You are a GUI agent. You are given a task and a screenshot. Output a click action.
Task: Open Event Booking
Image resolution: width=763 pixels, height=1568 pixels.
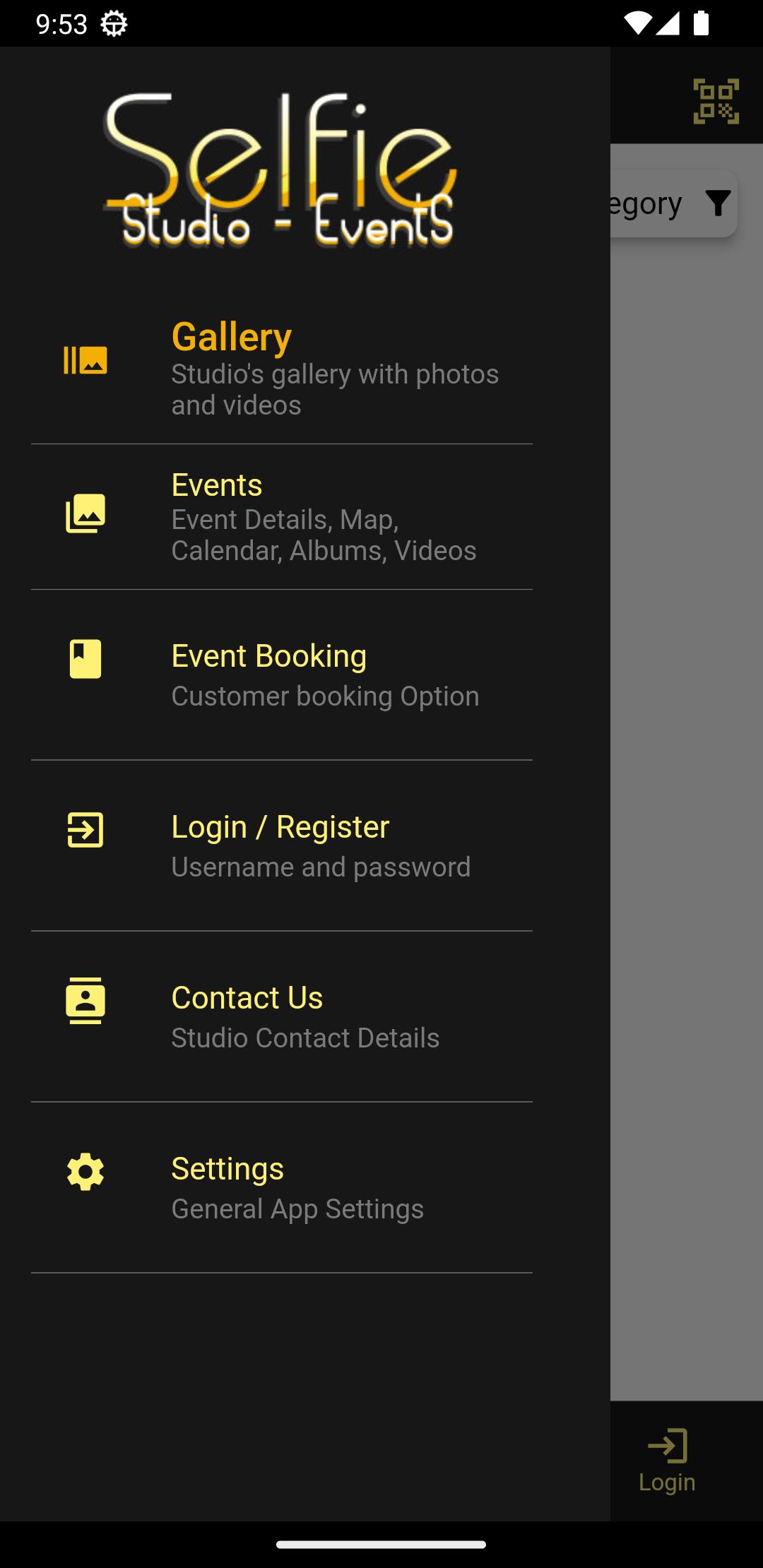click(x=282, y=675)
